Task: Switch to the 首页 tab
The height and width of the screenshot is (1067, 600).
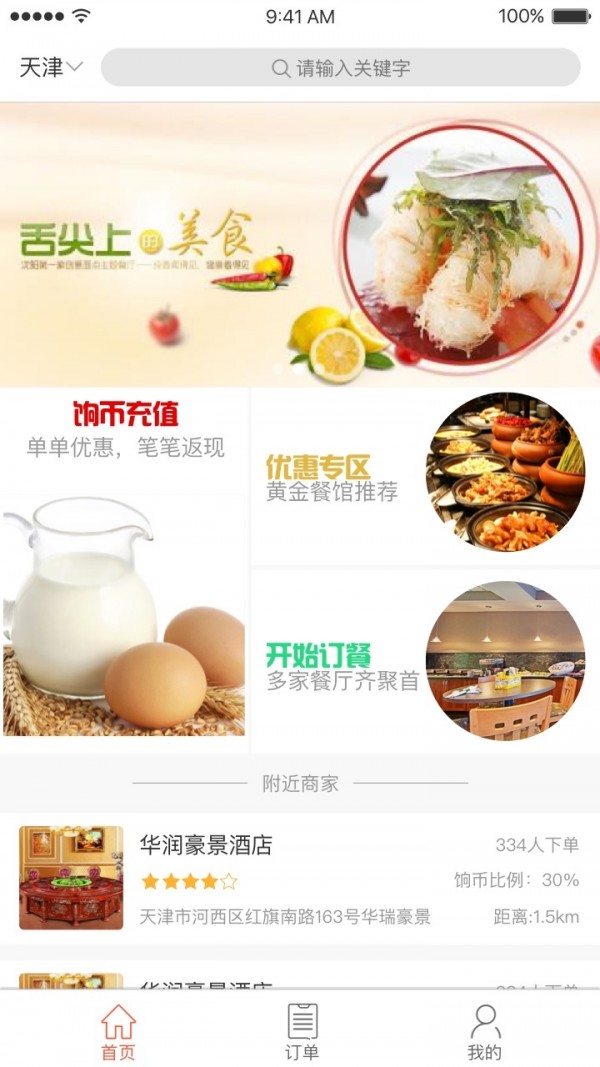Action: coord(118,1032)
